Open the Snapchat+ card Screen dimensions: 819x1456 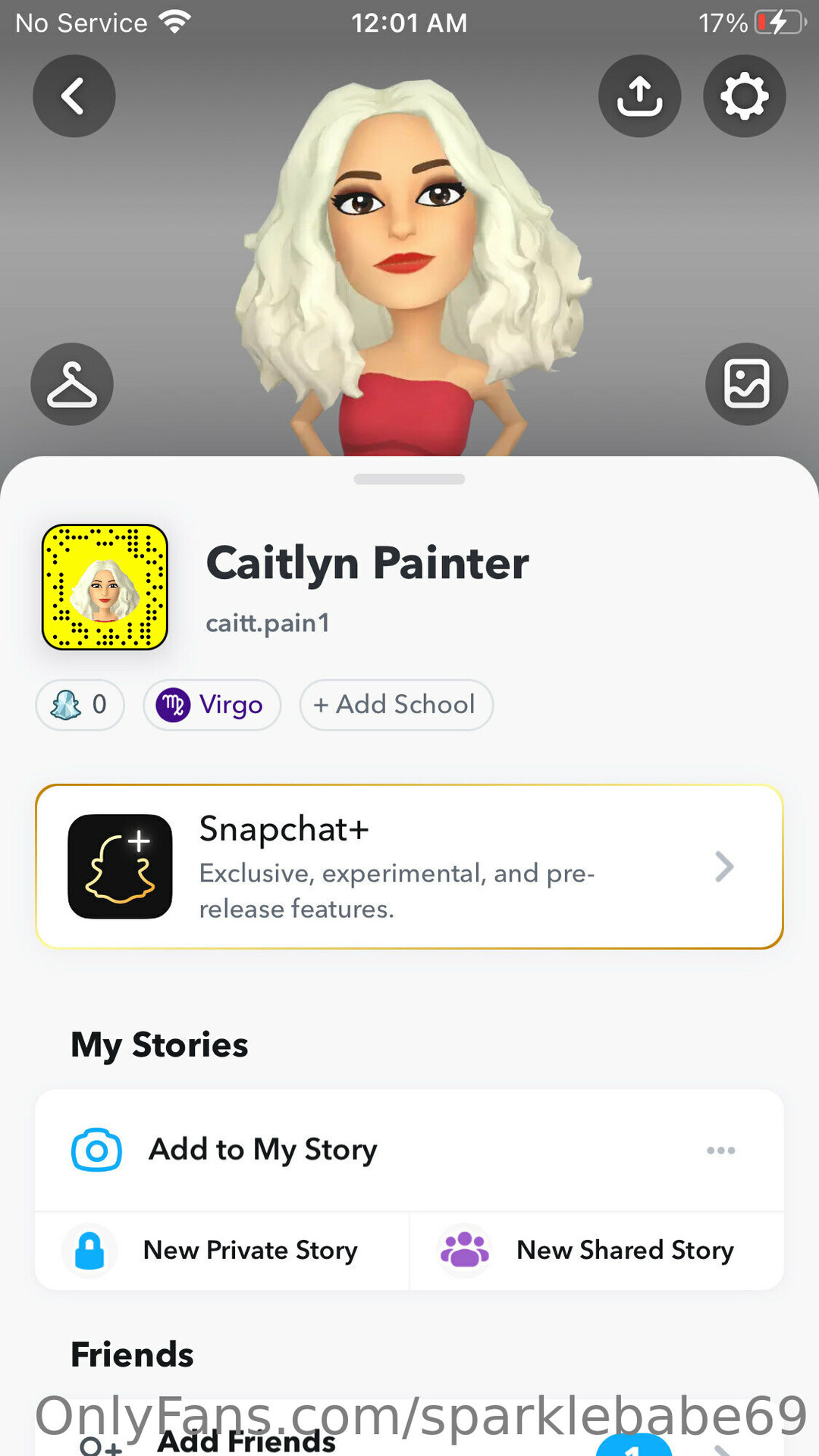click(x=409, y=866)
